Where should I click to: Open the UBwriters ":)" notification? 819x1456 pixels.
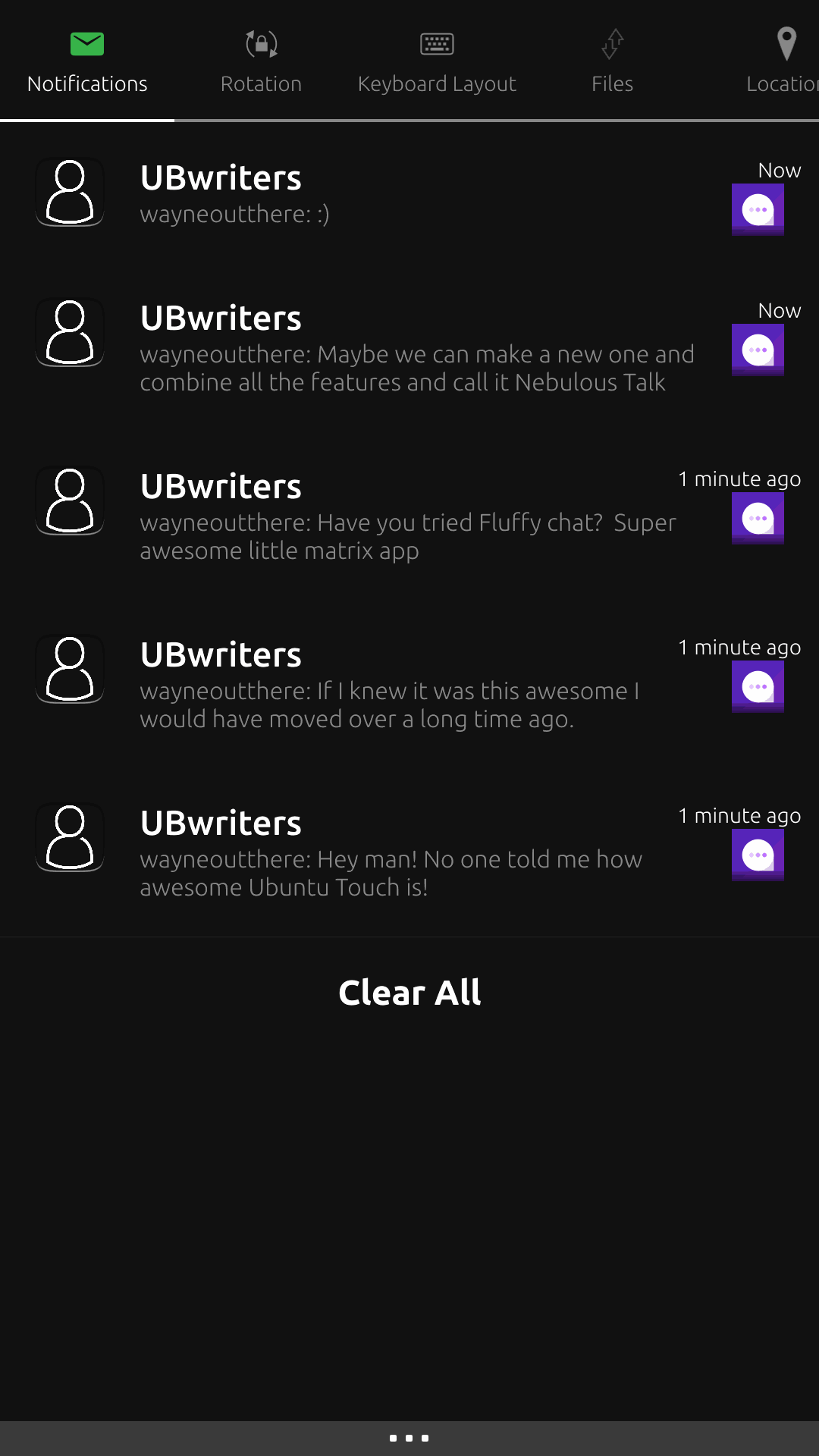pos(379,194)
